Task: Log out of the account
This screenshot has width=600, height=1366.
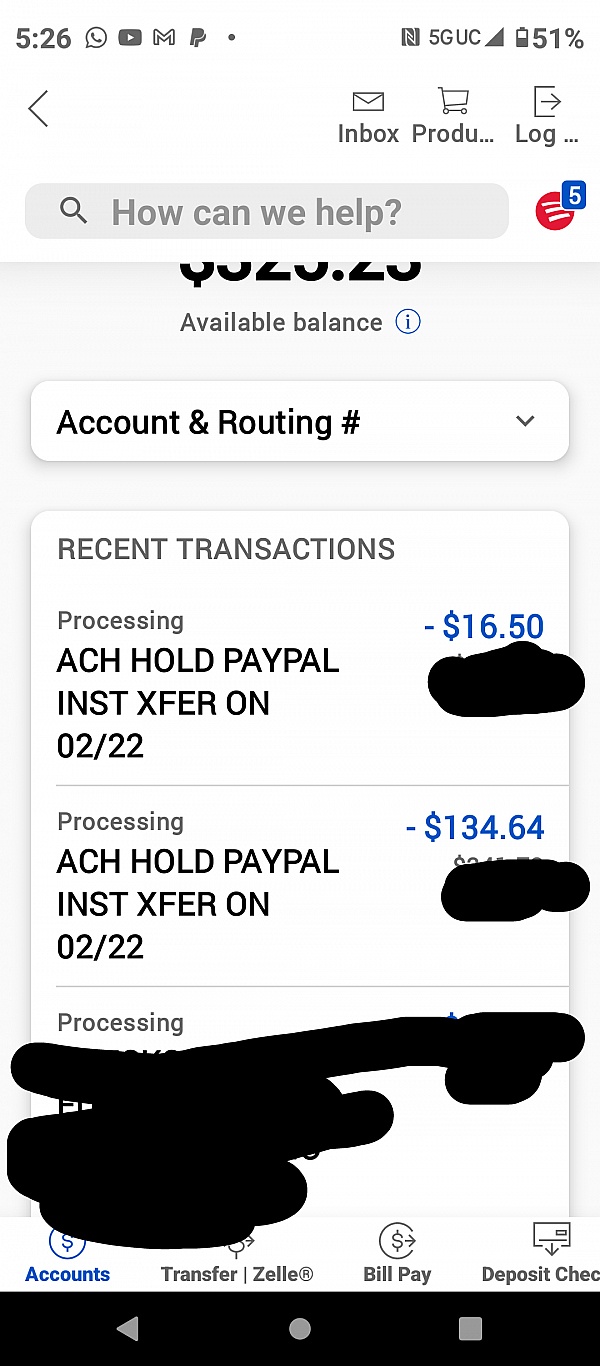Action: point(546,117)
